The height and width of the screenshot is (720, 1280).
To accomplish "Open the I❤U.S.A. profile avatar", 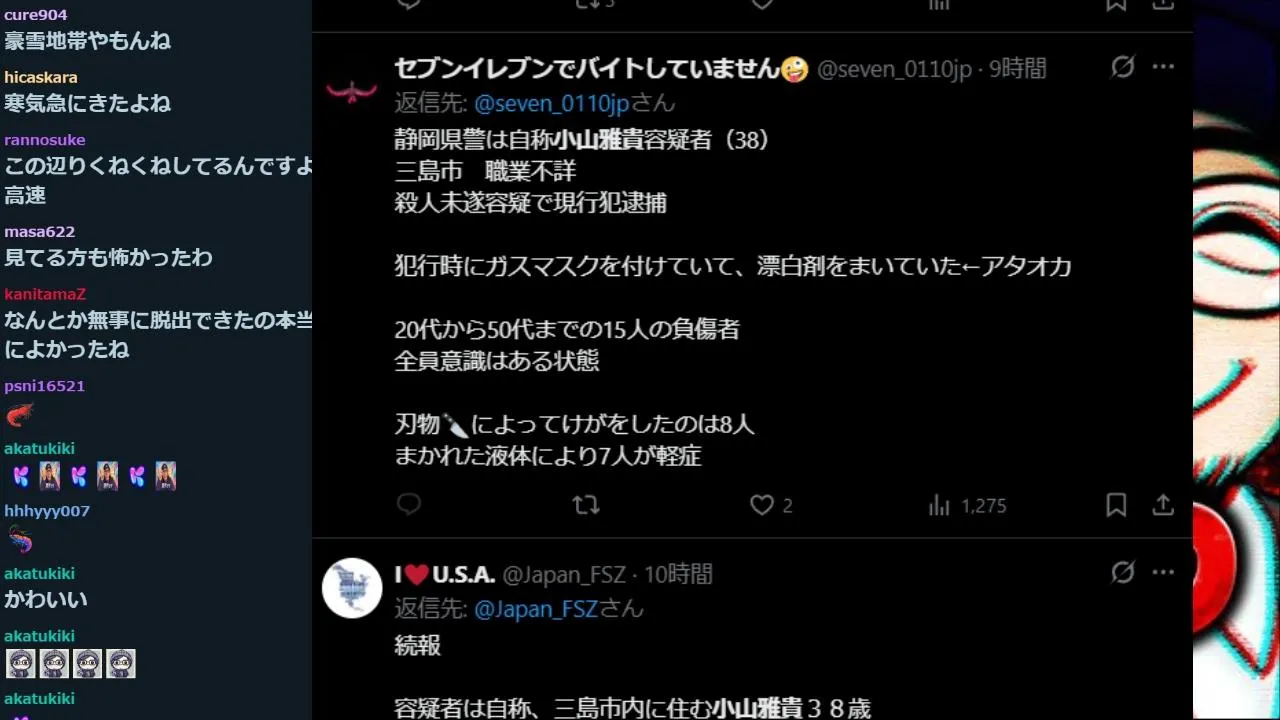I will (x=351, y=588).
